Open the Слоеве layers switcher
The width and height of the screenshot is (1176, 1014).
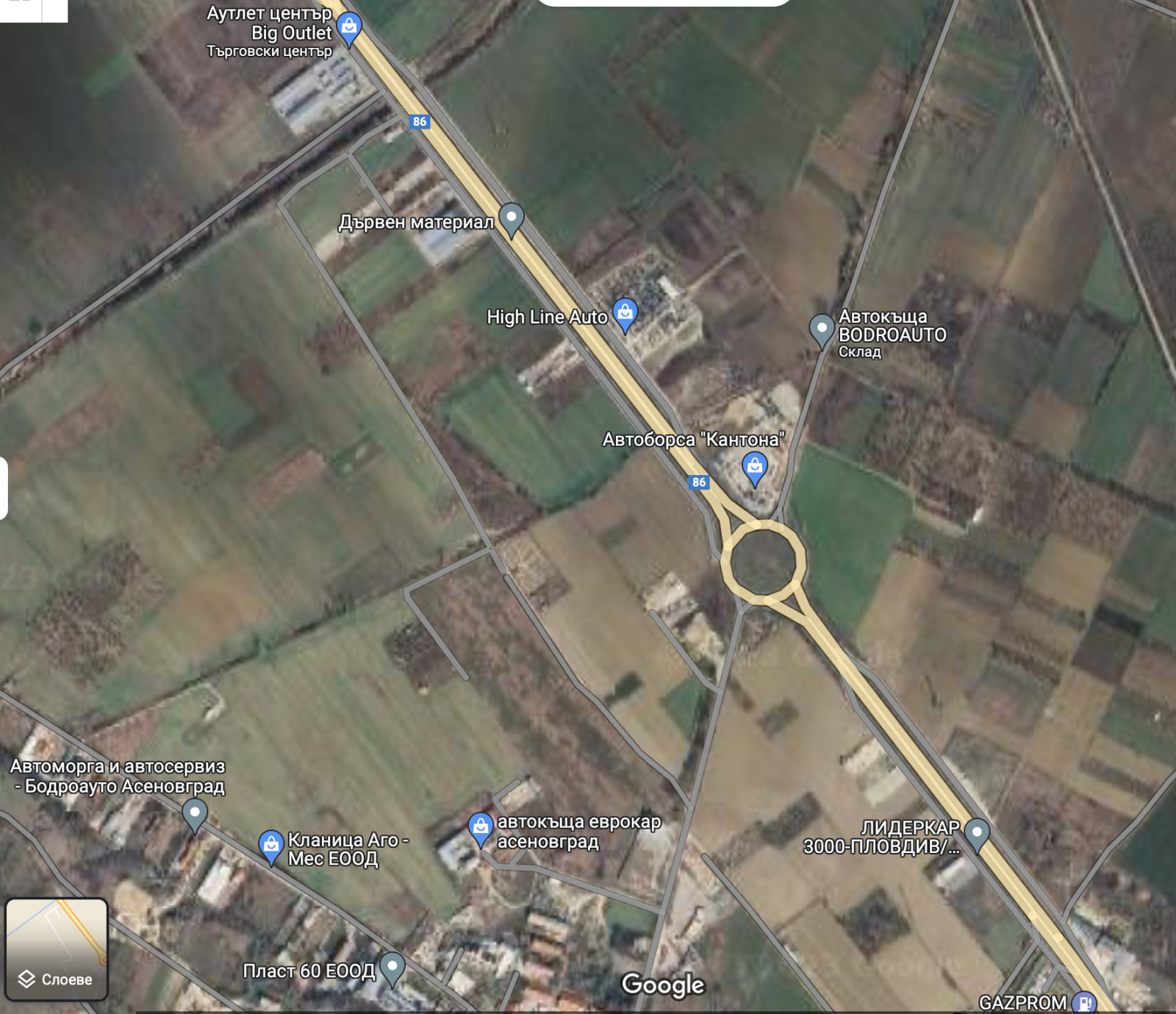pos(57,949)
